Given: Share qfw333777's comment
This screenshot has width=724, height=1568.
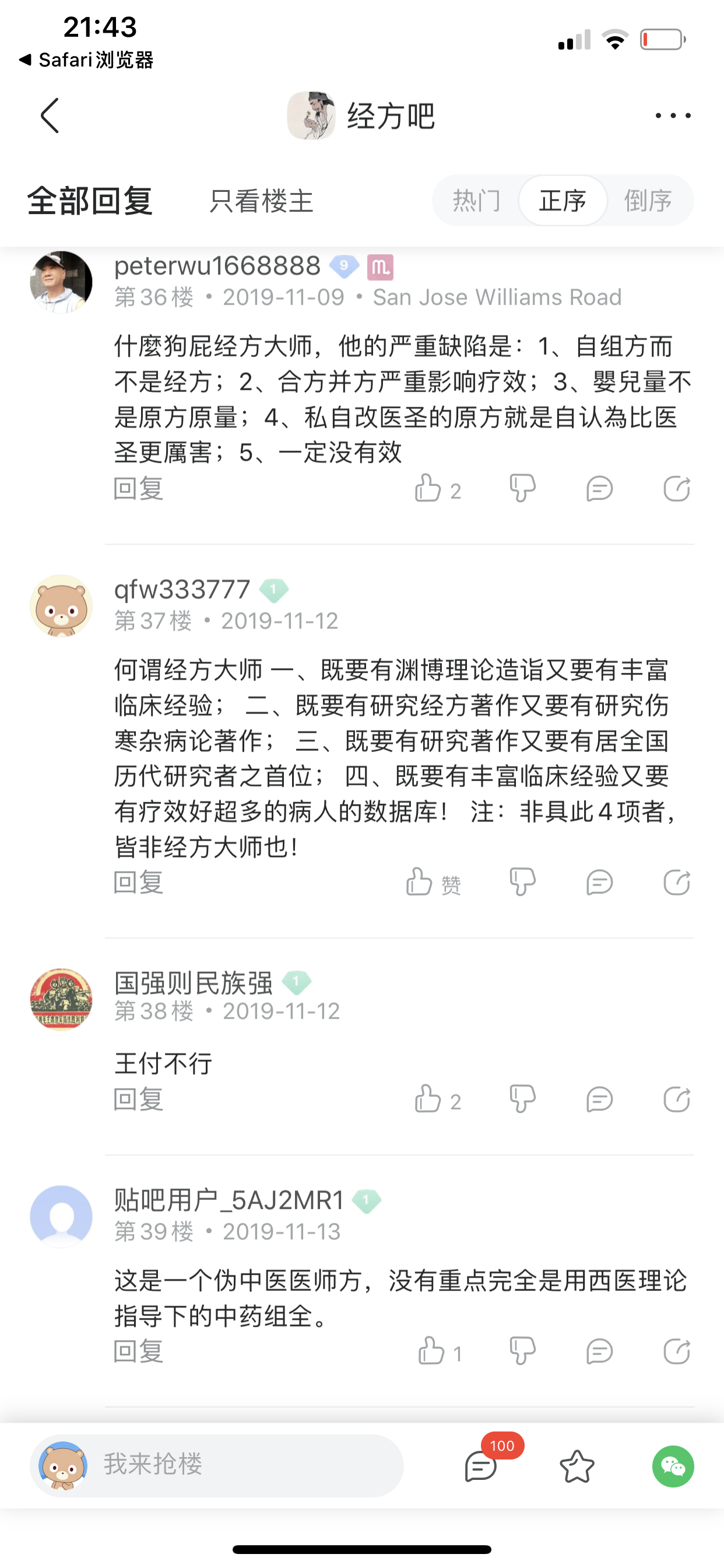Looking at the screenshot, I should click(x=677, y=882).
